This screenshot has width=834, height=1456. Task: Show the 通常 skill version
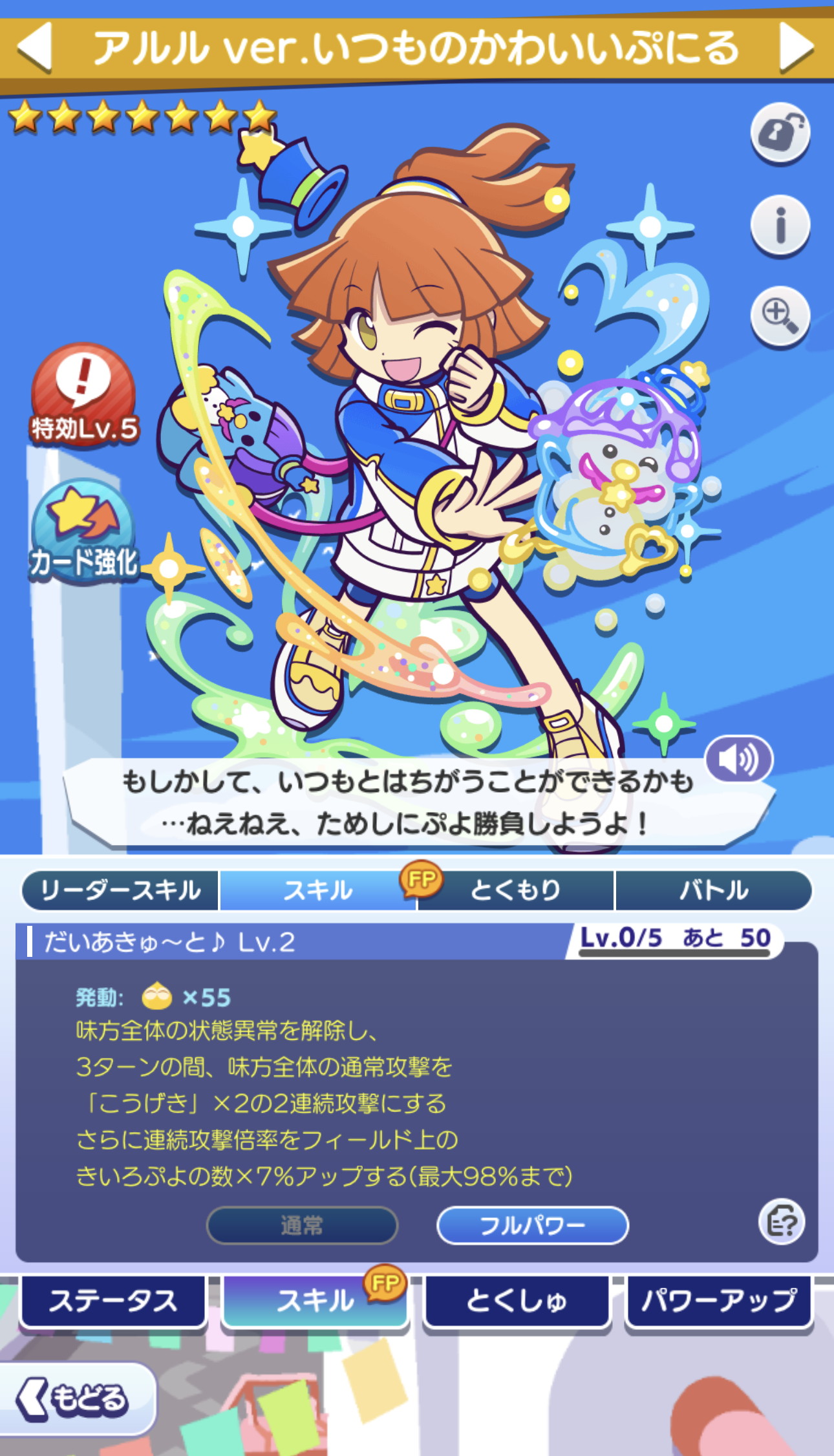coord(302,1225)
